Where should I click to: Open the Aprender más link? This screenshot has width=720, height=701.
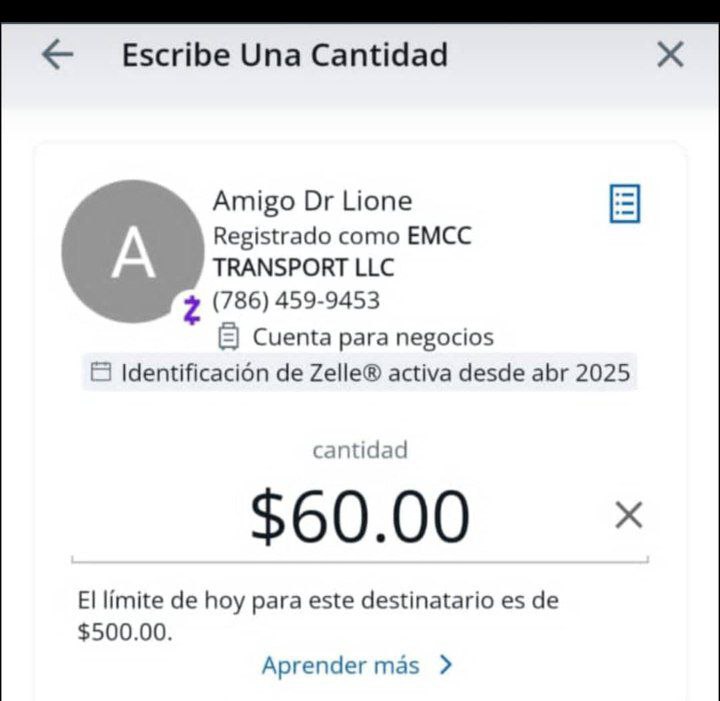coord(357,665)
